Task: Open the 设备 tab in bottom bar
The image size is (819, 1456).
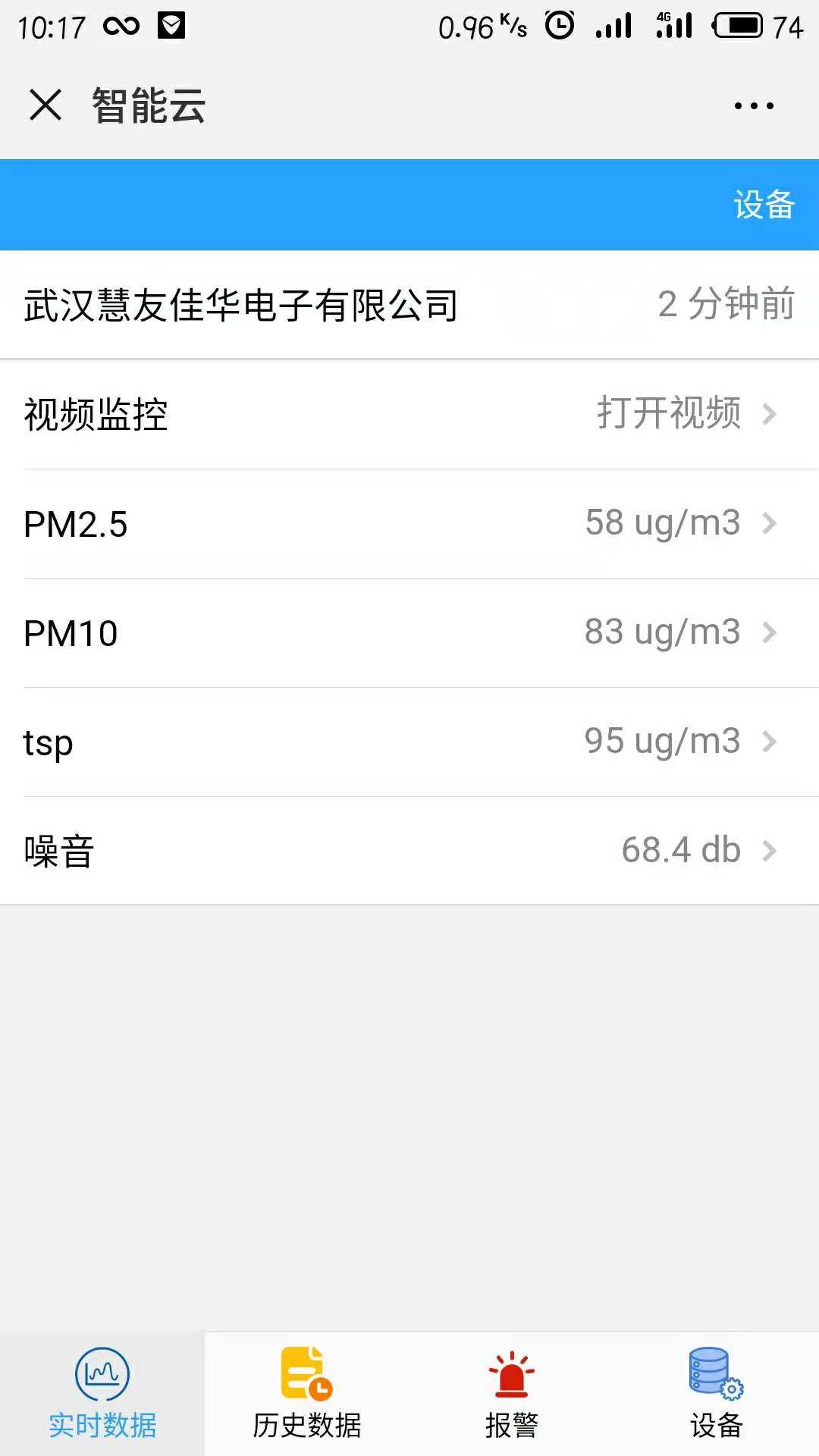Action: click(717, 1394)
